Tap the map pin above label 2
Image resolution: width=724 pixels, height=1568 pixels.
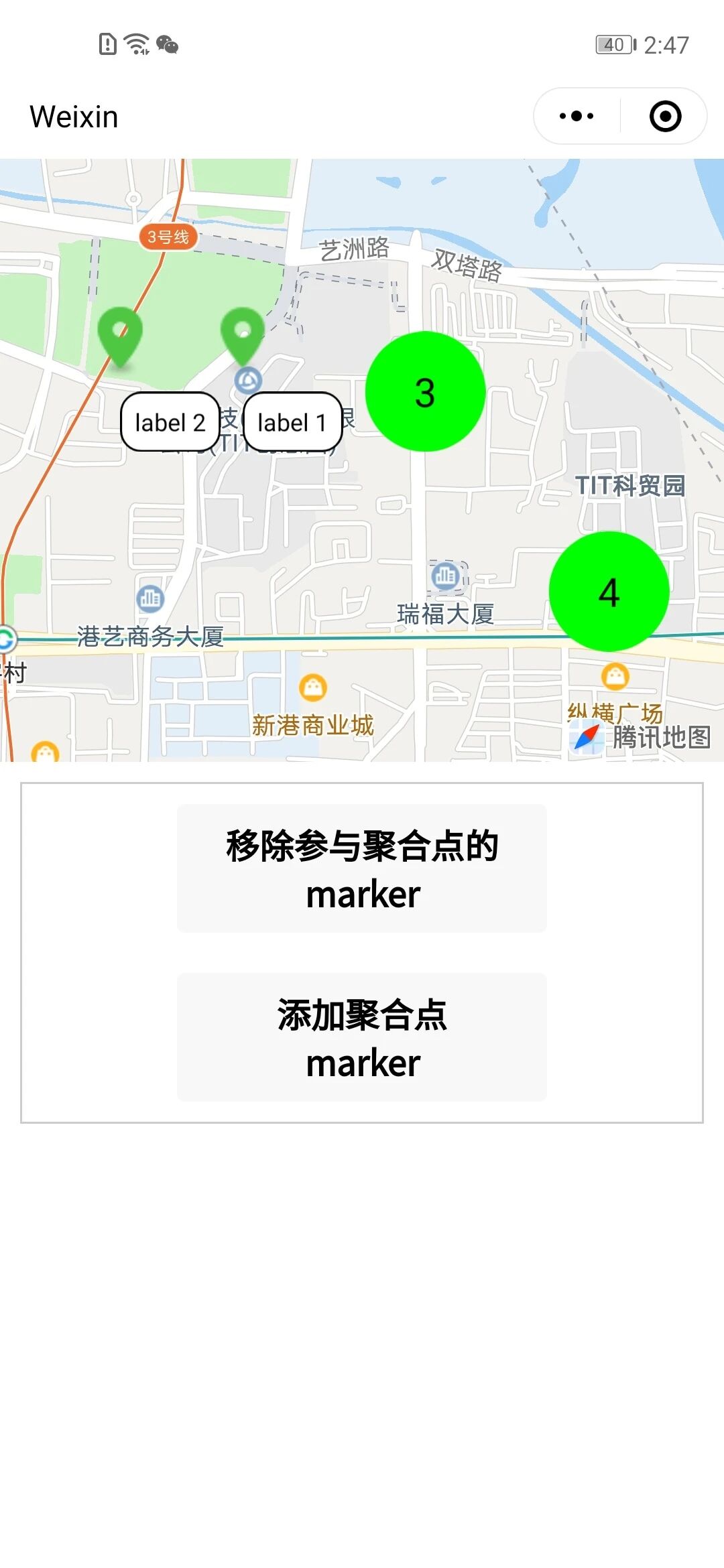[x=120, y=336]
